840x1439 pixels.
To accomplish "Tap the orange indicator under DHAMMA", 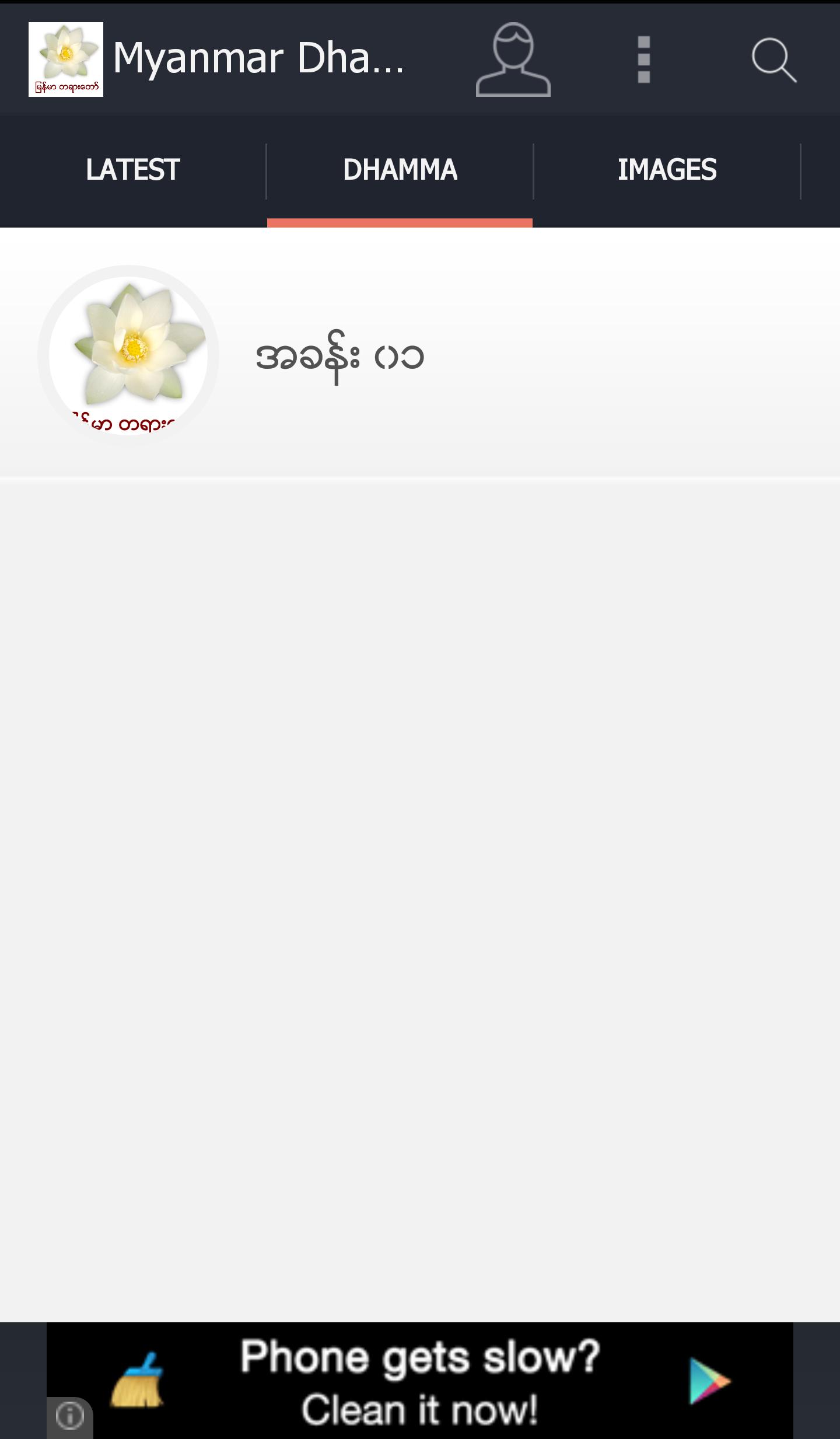I will coord(400,222).
